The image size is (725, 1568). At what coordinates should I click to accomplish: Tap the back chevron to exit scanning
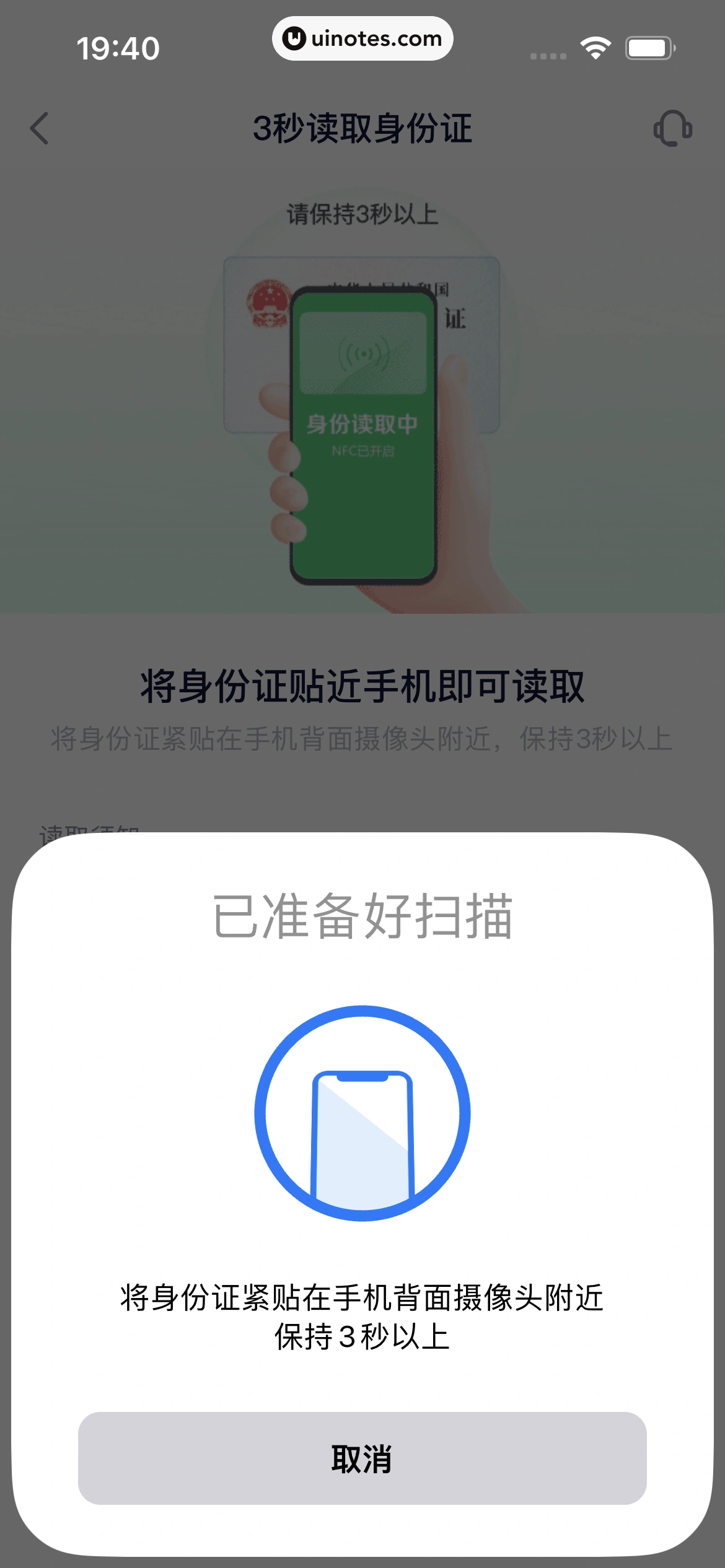click(38, 129)
